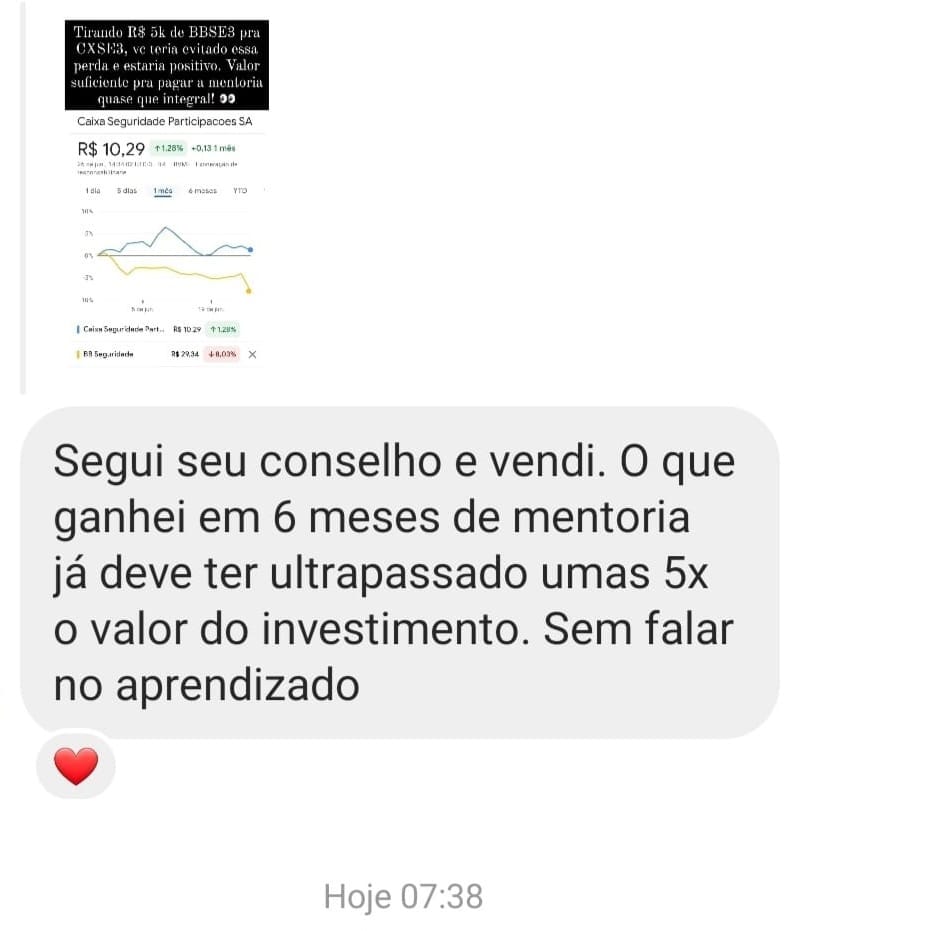View the heart reaction on the message
The height and width of the screenshot is (931, 943).
coord(76,766)
